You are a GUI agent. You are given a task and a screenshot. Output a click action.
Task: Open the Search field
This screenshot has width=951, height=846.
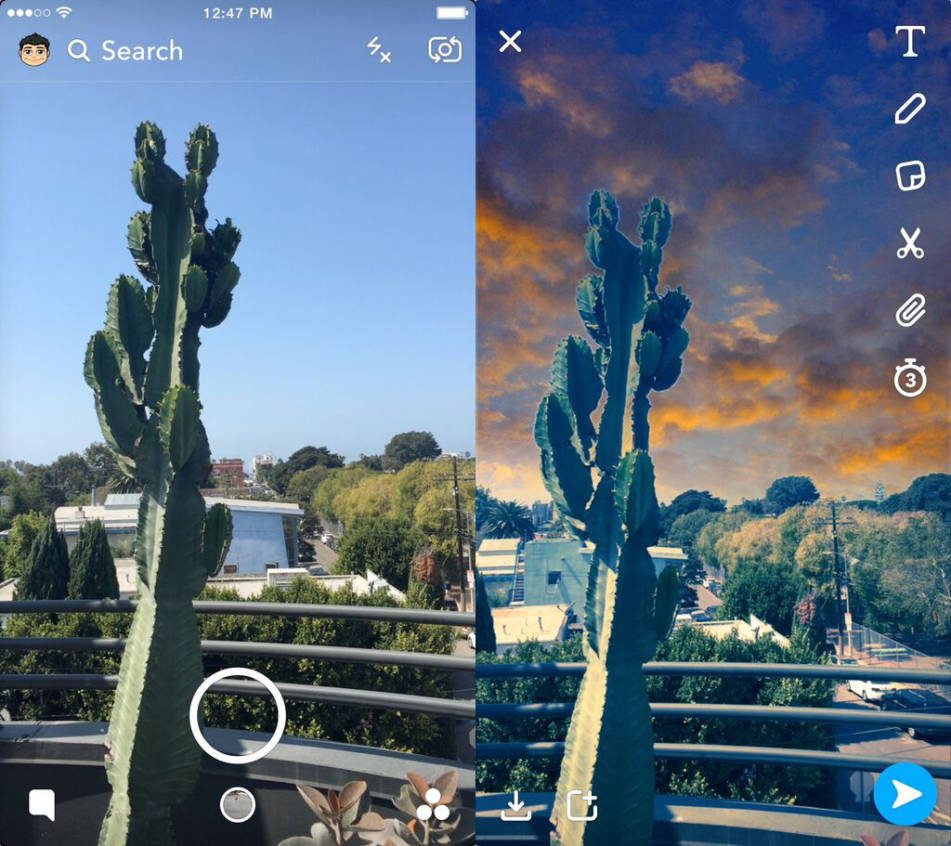126,51
